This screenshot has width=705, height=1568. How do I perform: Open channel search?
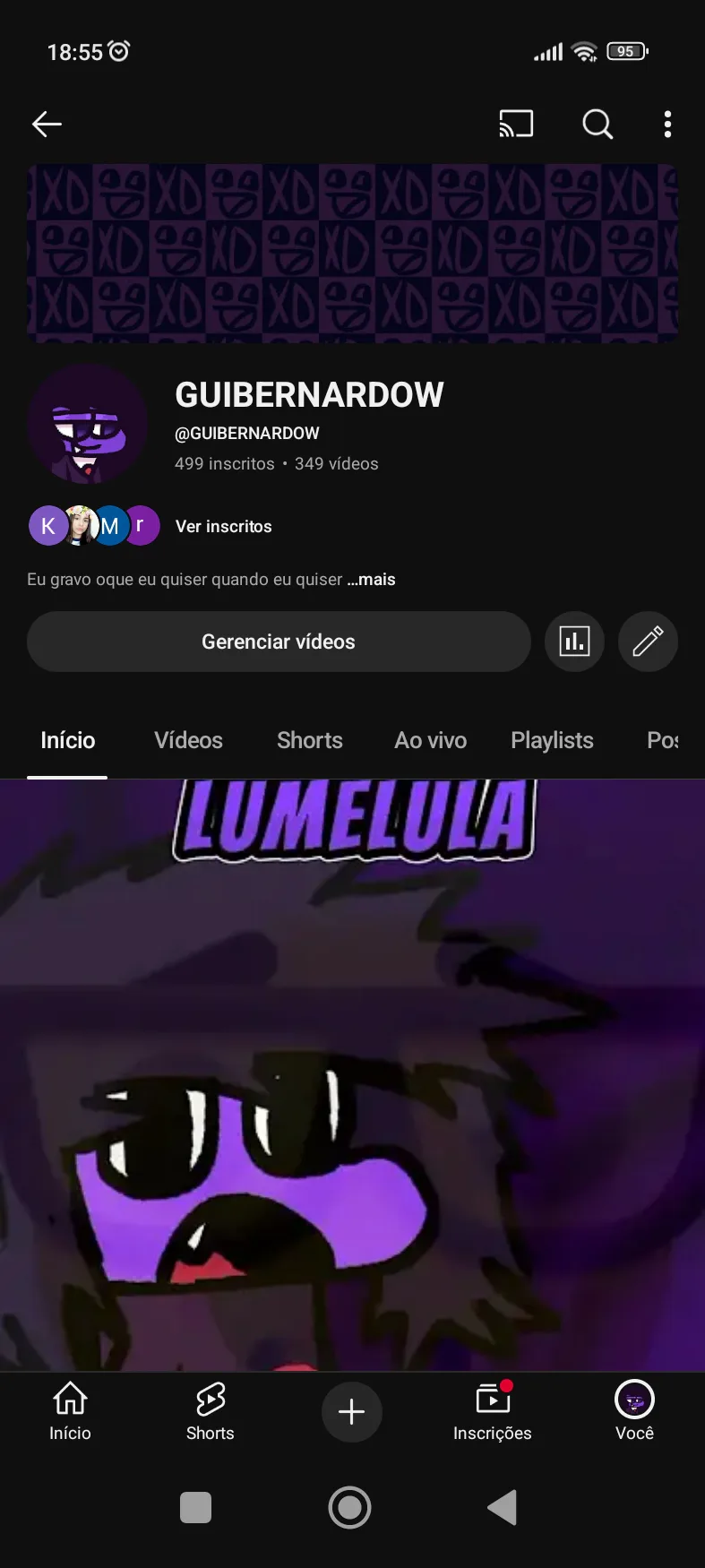click(598, 124)
